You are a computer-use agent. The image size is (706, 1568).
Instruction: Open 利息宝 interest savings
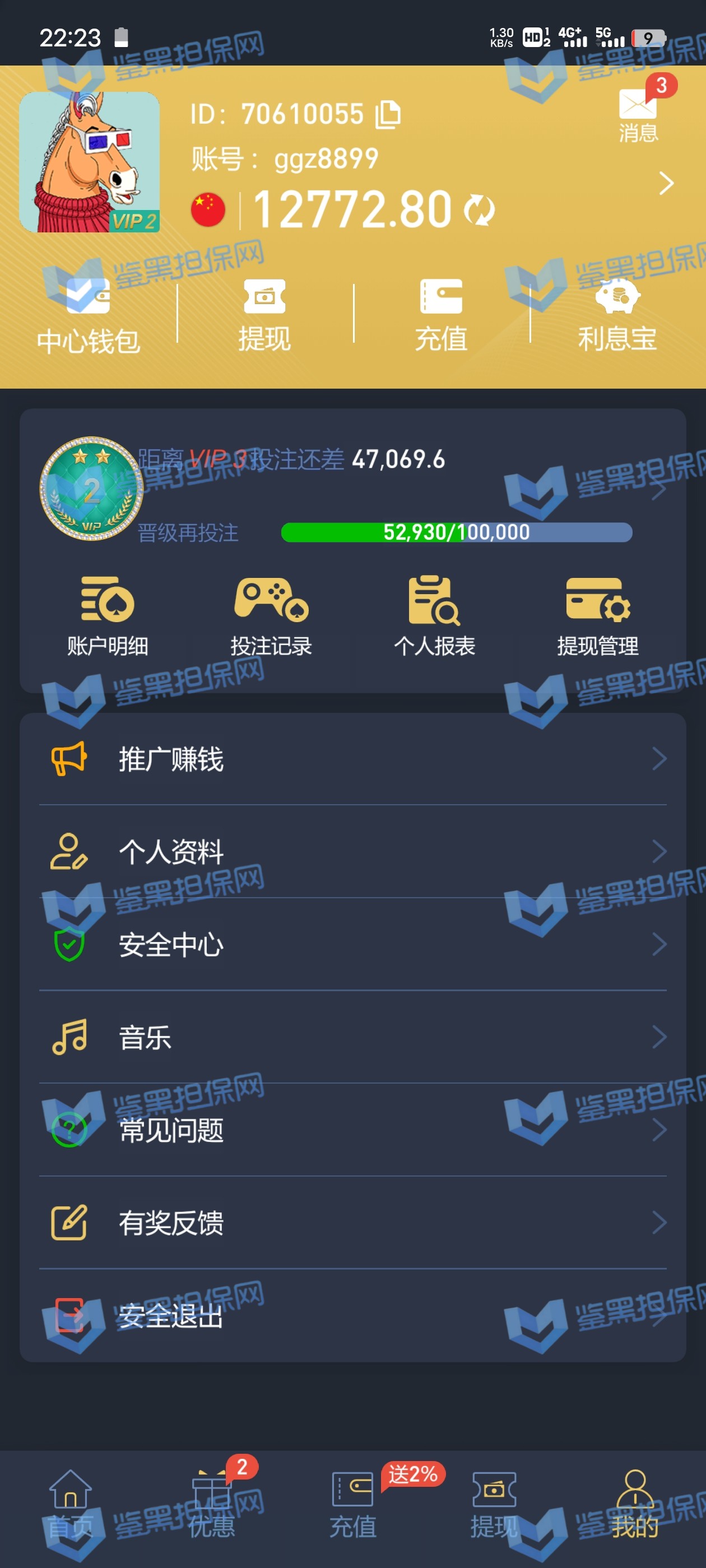(617, 315)
